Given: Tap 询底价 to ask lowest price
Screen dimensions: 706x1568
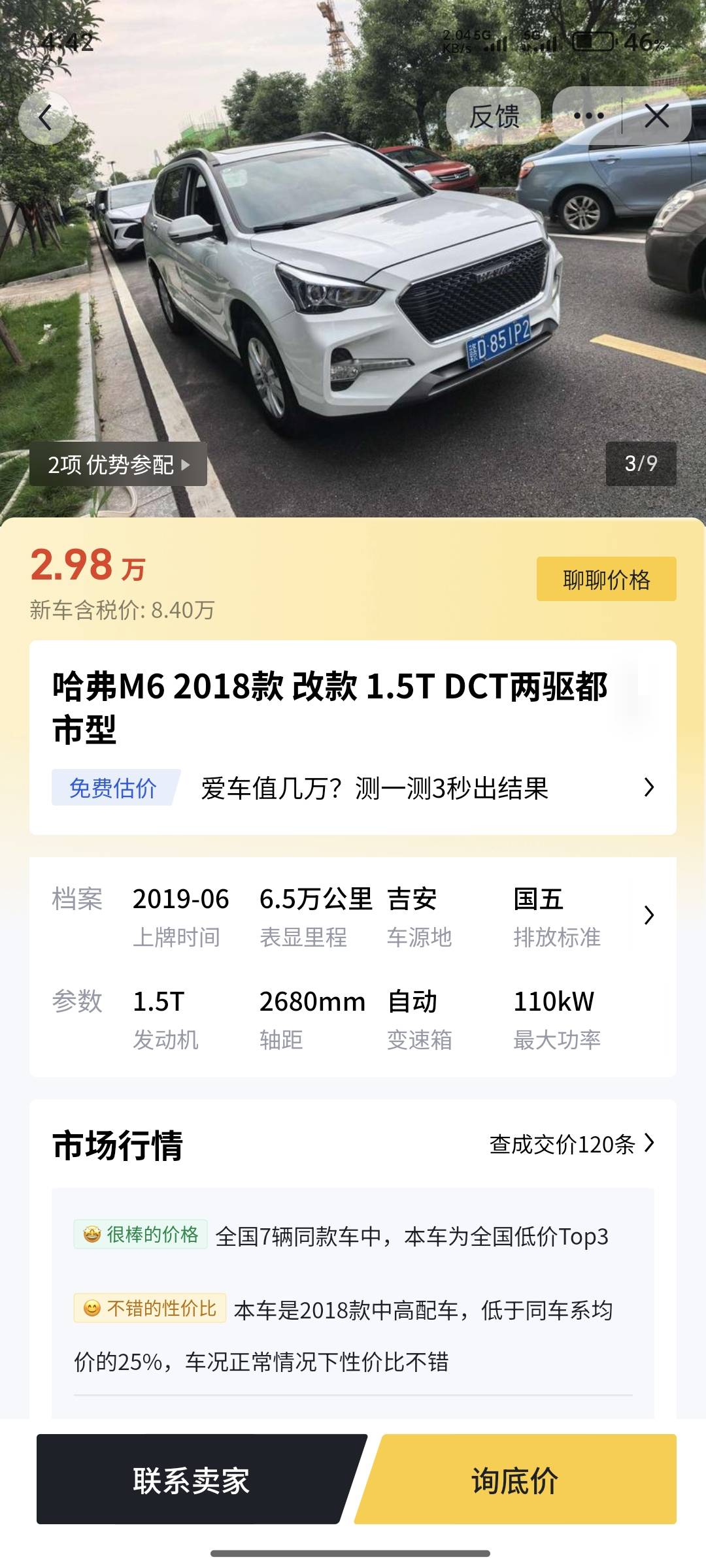Looking at the screenshot, I should click(x=515, y=1480).
